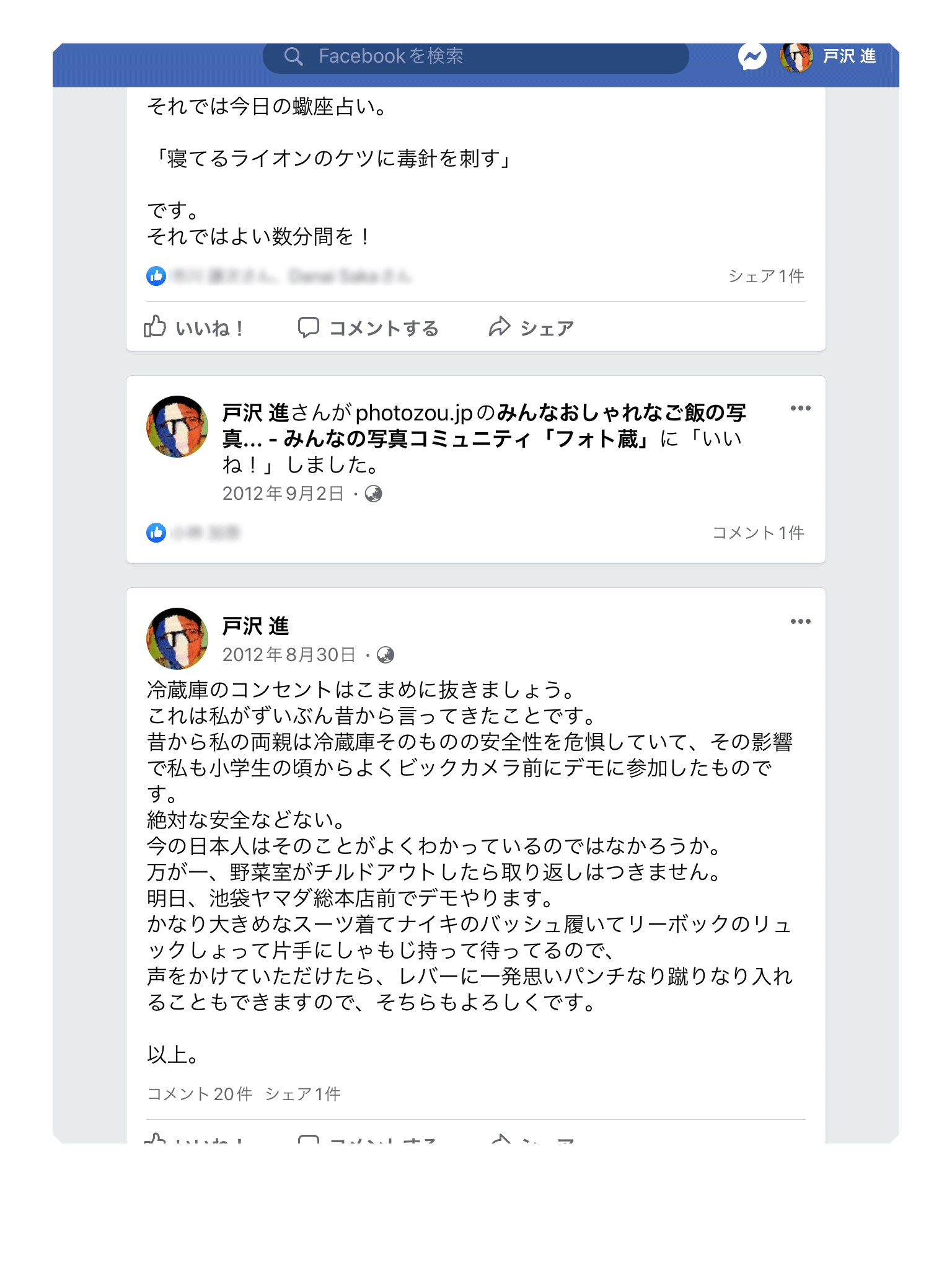Viewport: 952px width, 1270px height.
Task: Tap the Facebookを検索 search field
Action: (475, 57)
